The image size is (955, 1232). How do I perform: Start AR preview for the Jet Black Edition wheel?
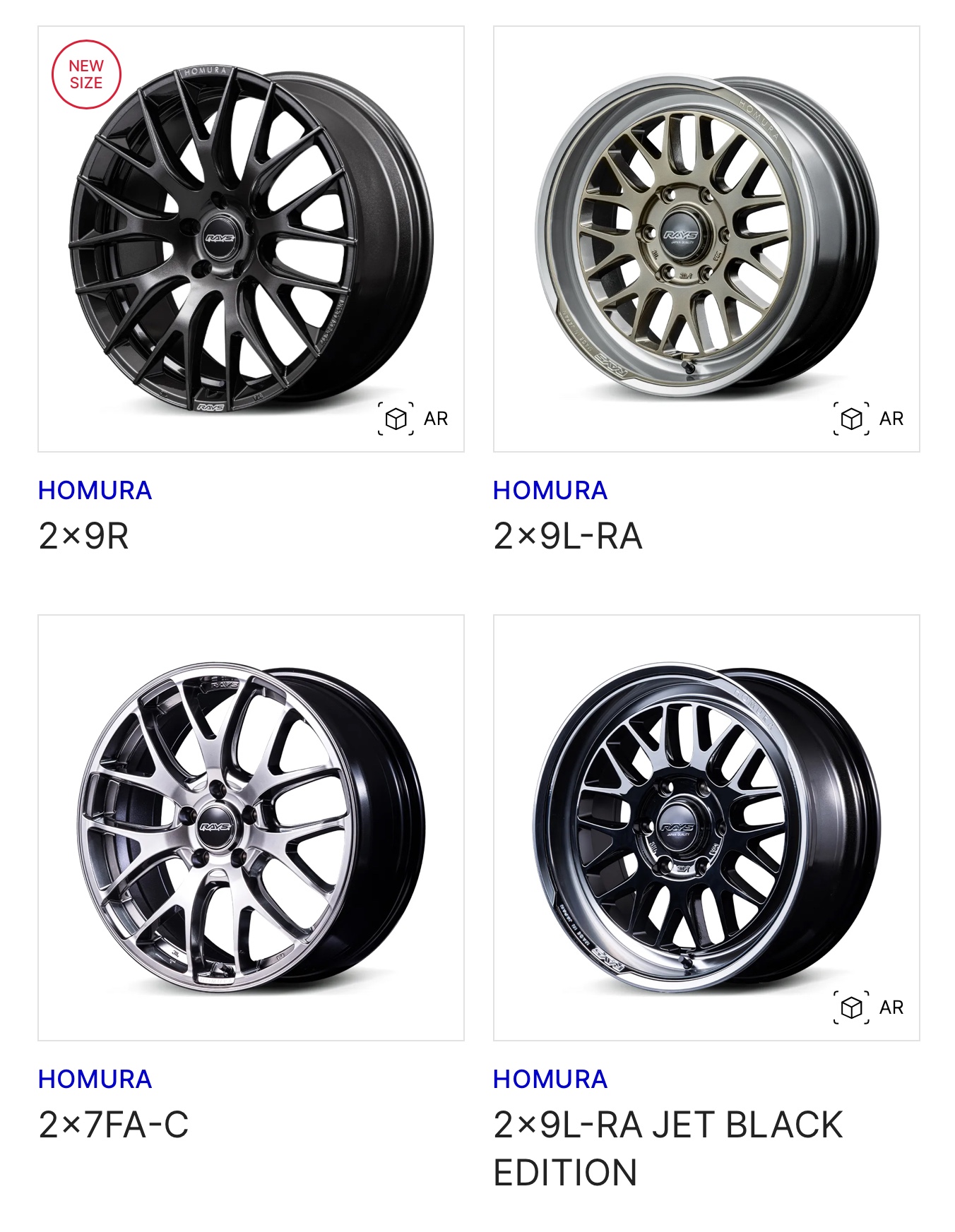[x=869, y=1007]
